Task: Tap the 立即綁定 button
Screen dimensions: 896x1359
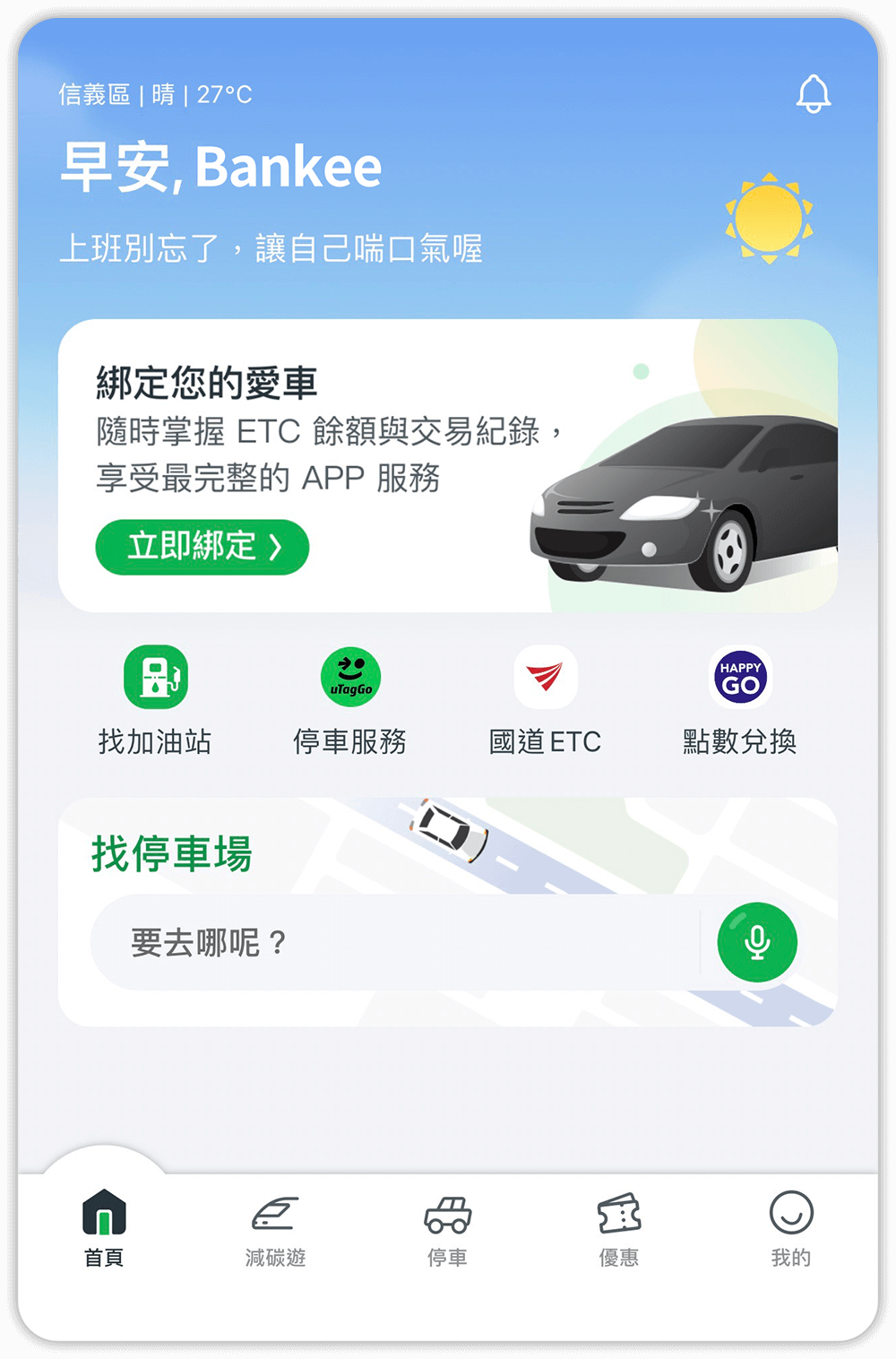Action: pos(202,547)
